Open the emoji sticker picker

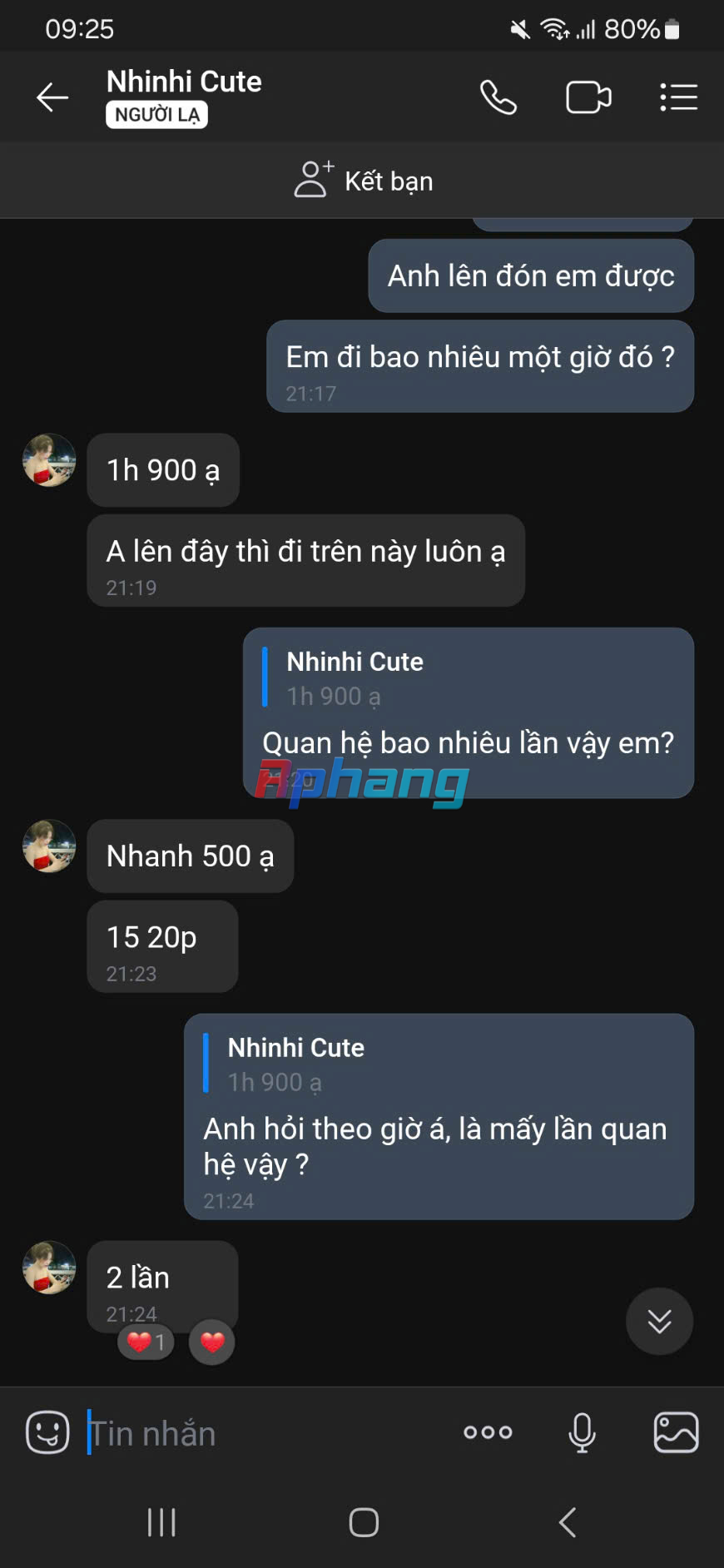point(47,1432)
